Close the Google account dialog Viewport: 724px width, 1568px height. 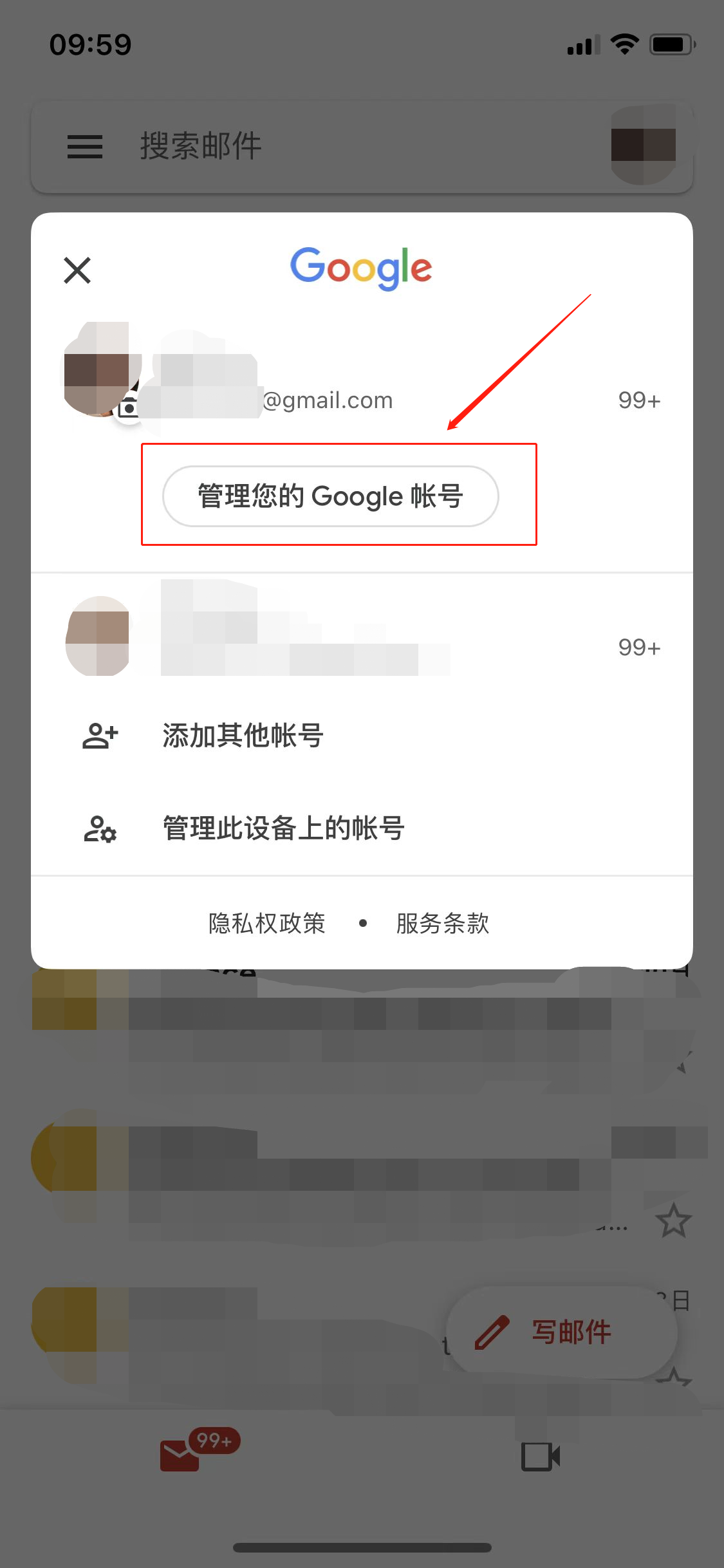[x=77, y=270]
